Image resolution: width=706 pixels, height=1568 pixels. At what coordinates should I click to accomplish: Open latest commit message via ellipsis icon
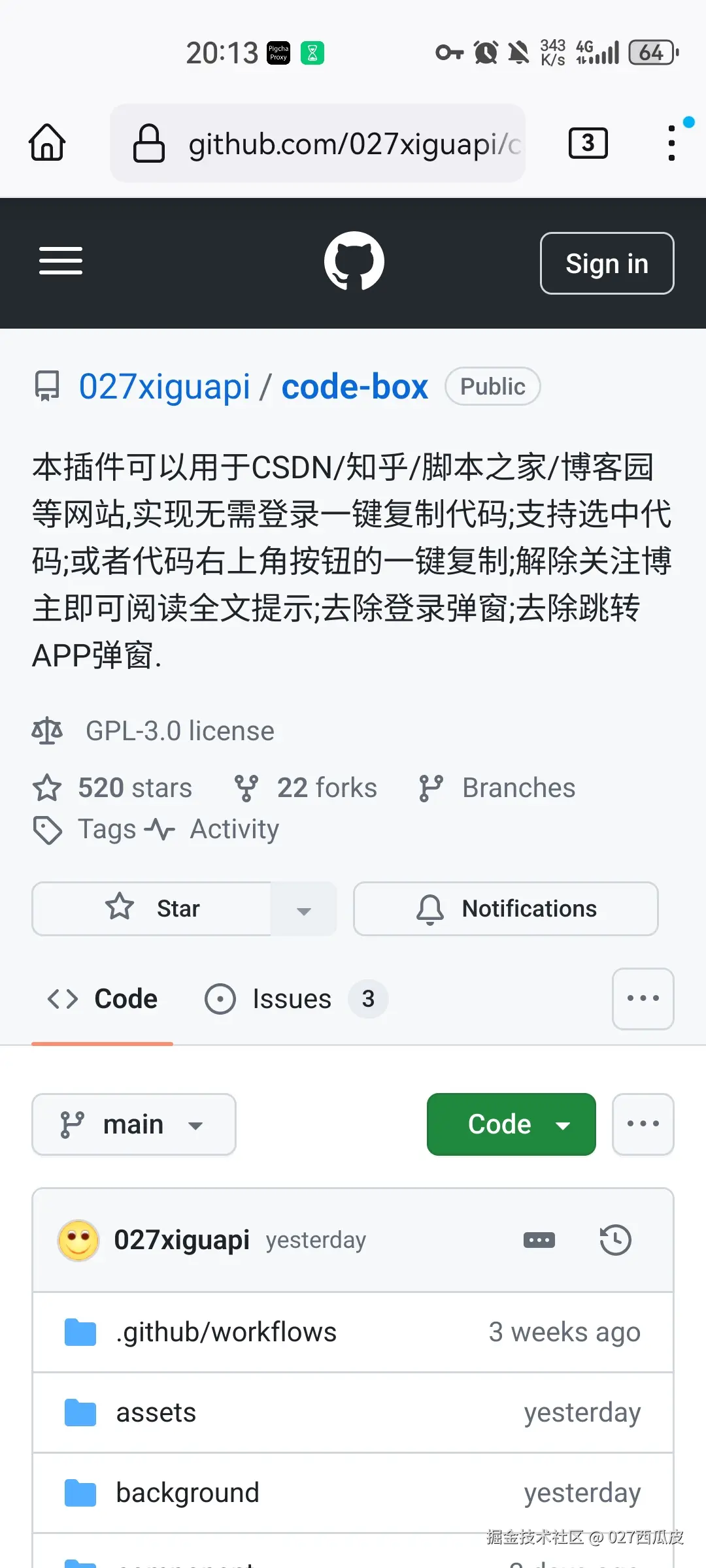pyautogui.click(x=538, y=1239)
